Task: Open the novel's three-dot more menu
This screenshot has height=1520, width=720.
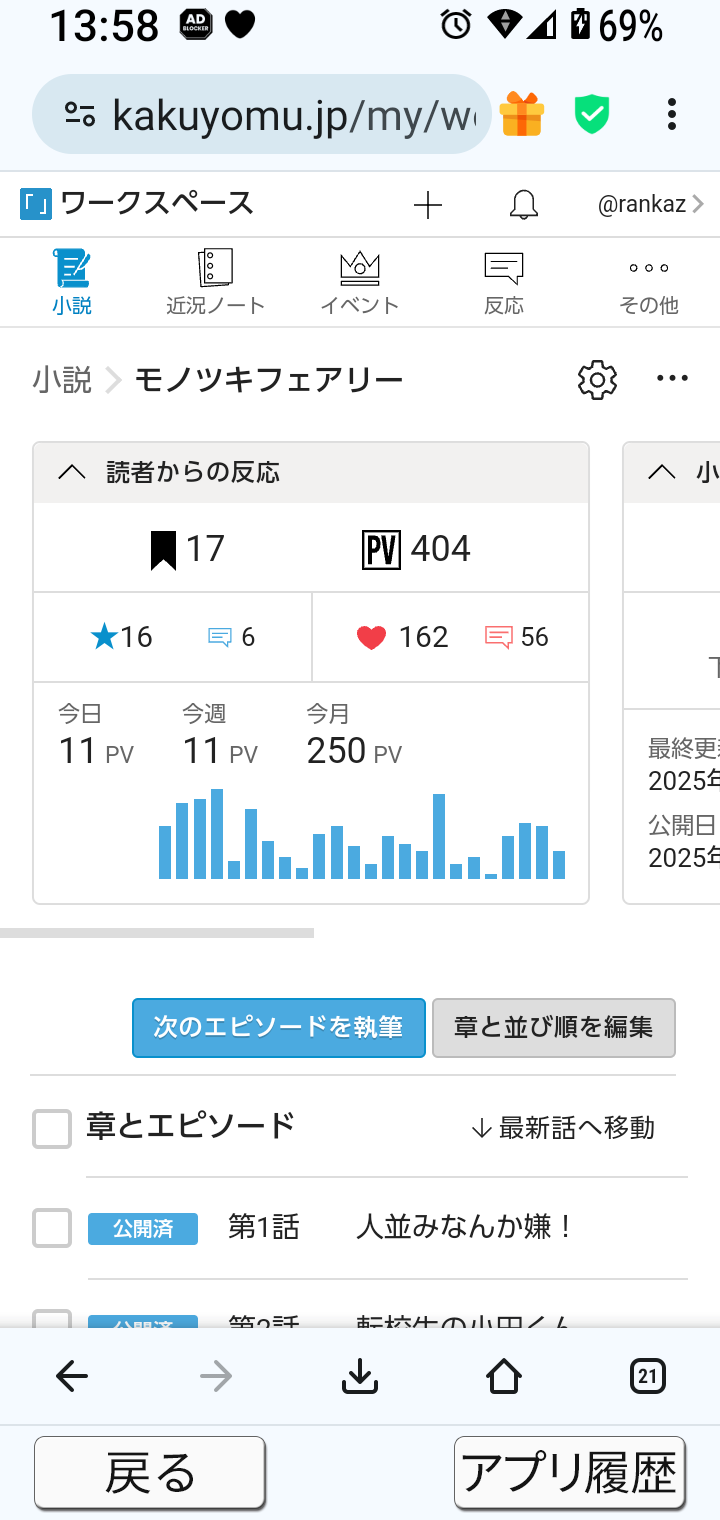Action: tap(672, 378)
